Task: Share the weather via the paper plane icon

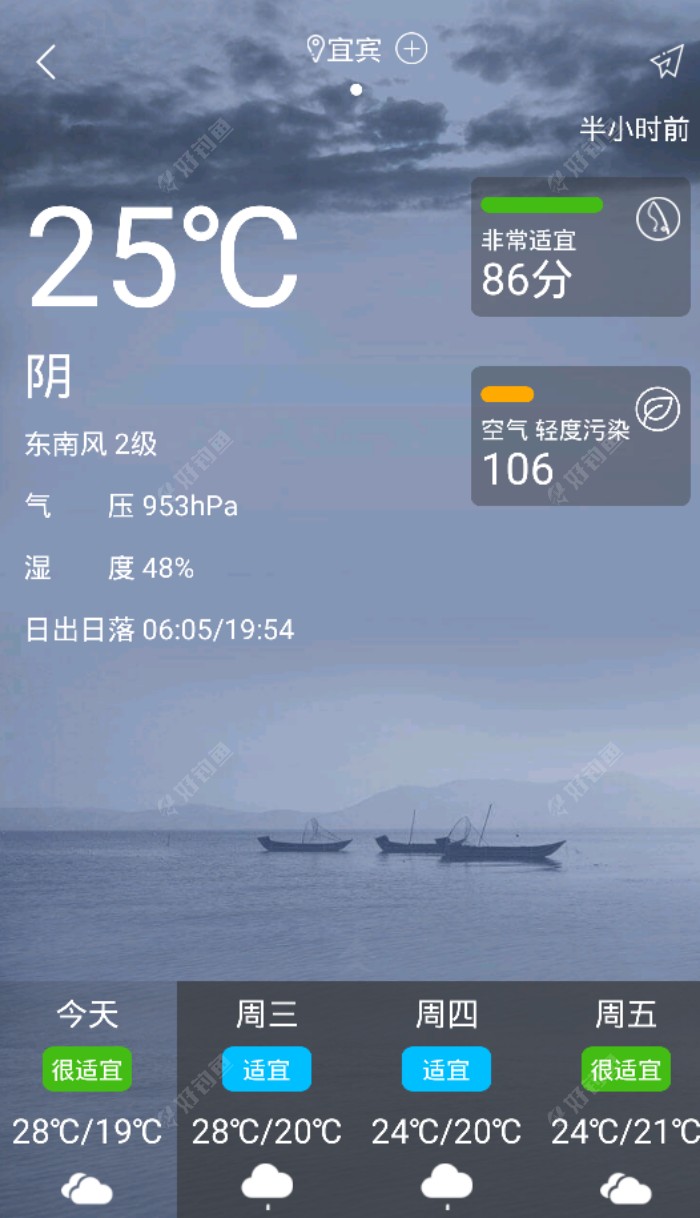Action: click(x=666, y=62)
